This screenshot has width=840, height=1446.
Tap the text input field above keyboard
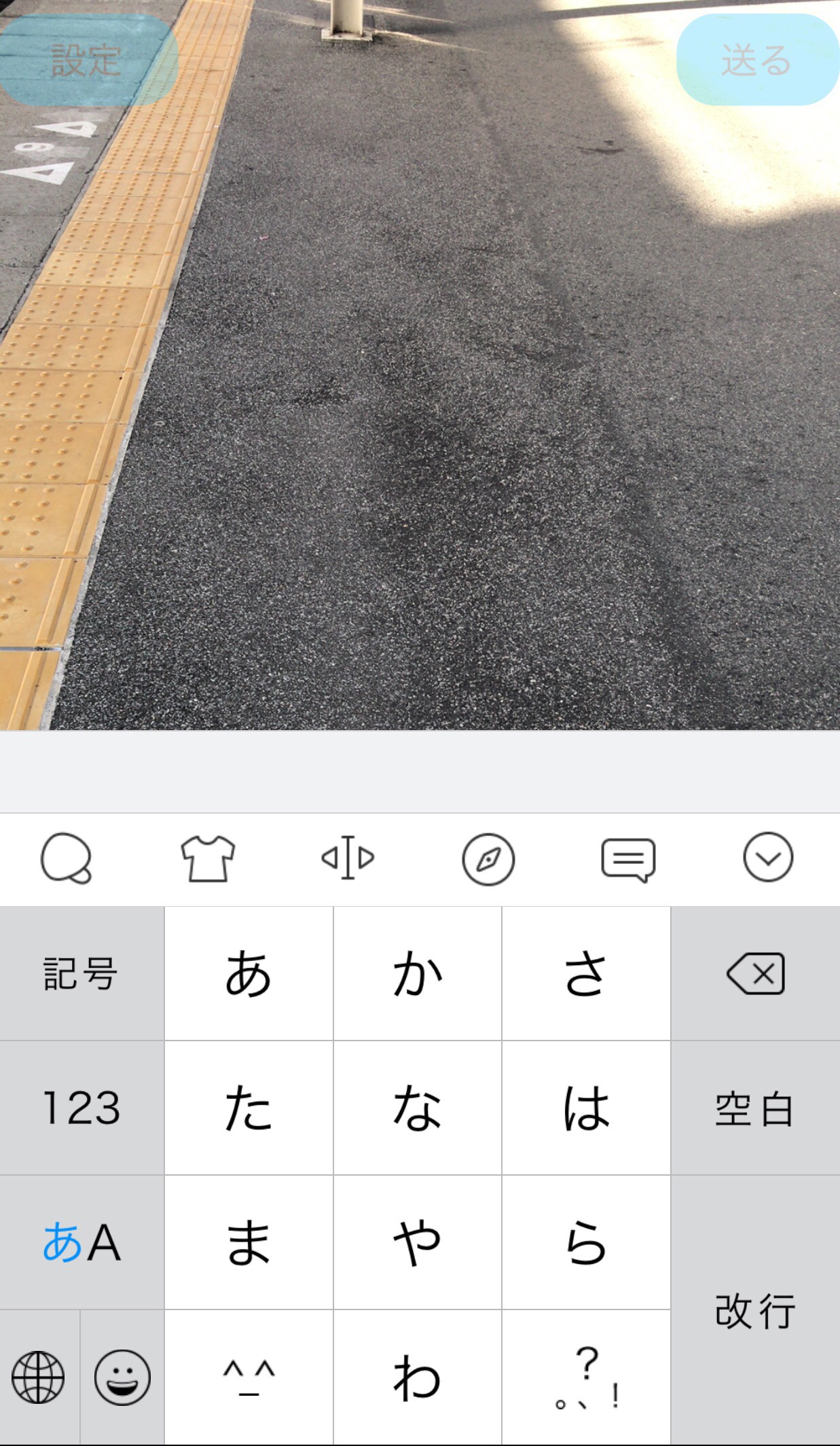[x=420, y=772]
